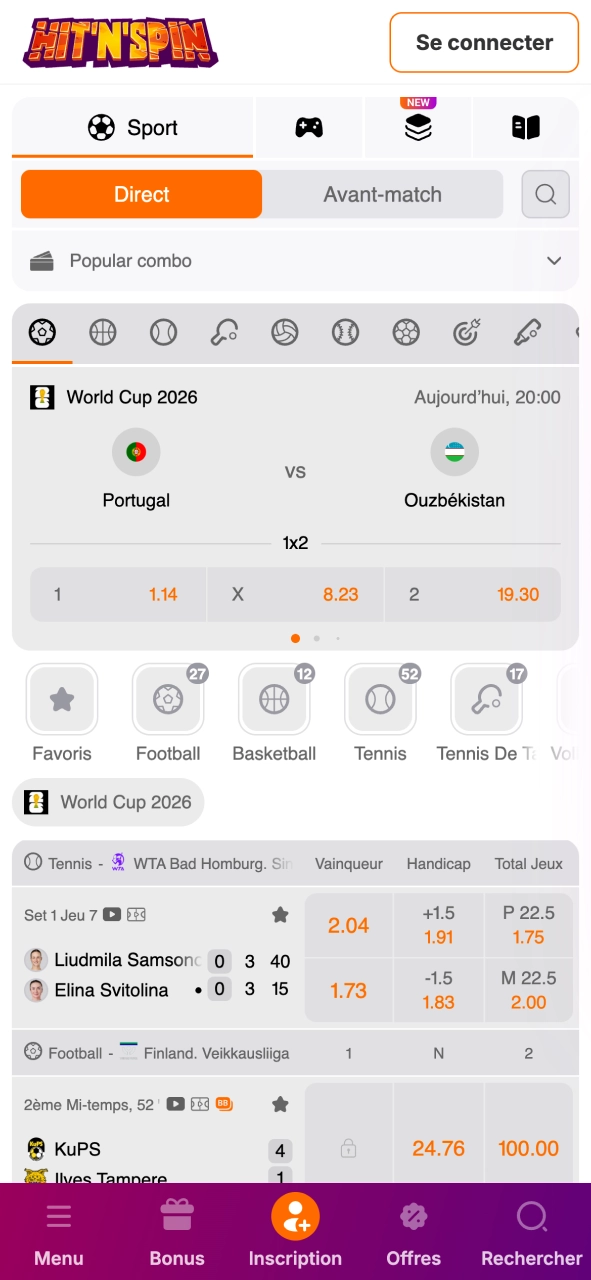Image resolution: width=591 pixels, height=1280 pixels.
Task: Bet on Ouzbékistan at 19.30
Action: click(x=473, y=594)
